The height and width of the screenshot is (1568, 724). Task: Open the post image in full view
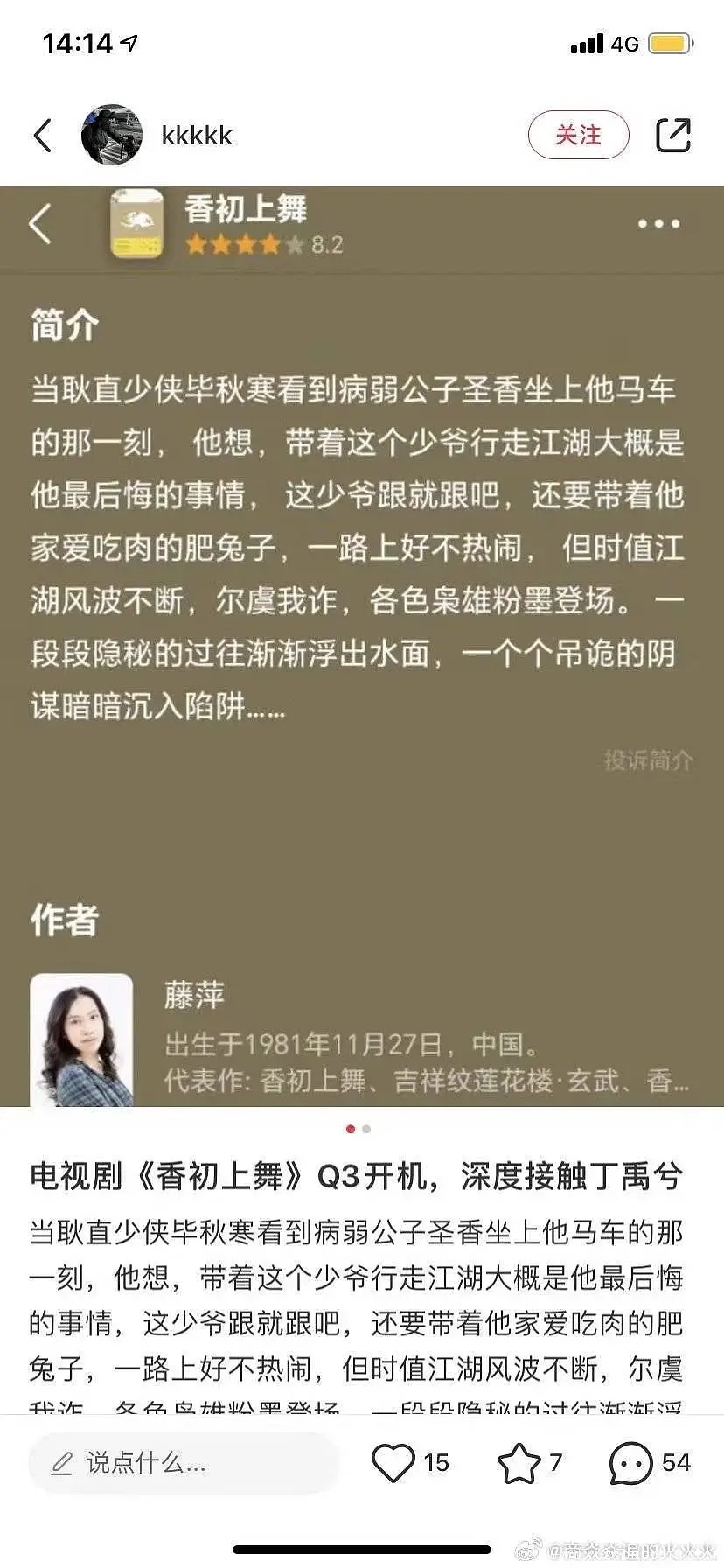362,647
